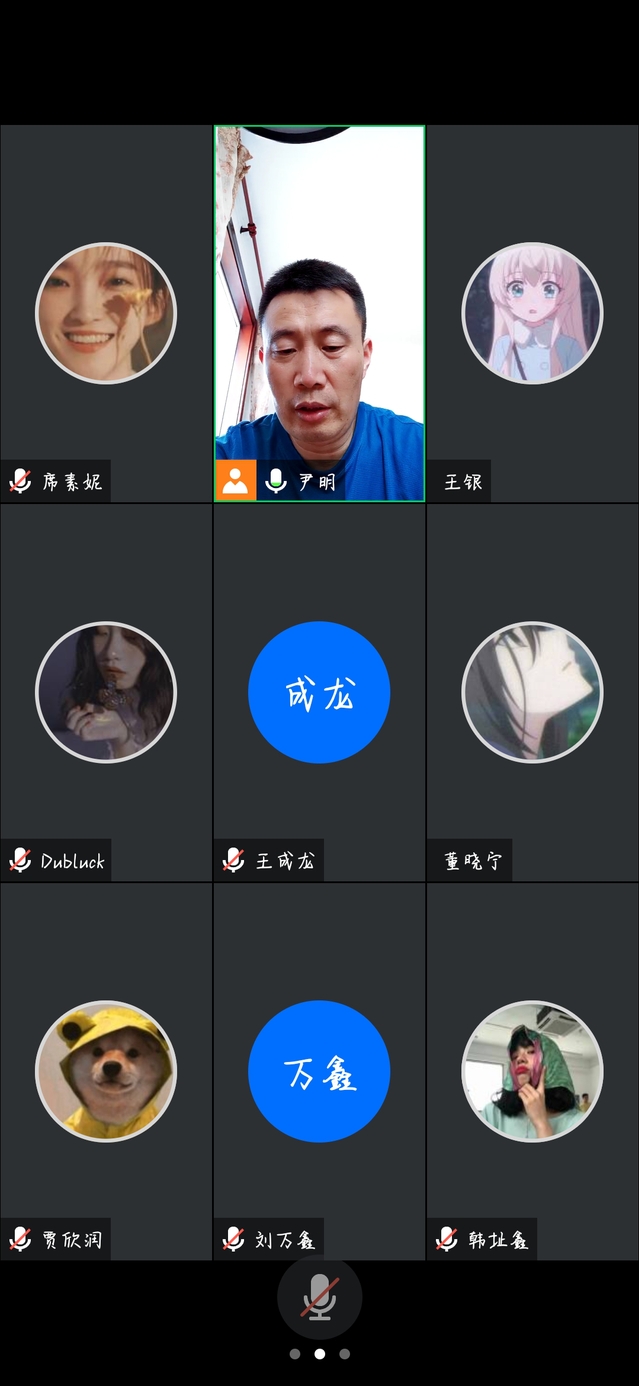Open the tile labeled 贾欣润

coord(106,1071)
